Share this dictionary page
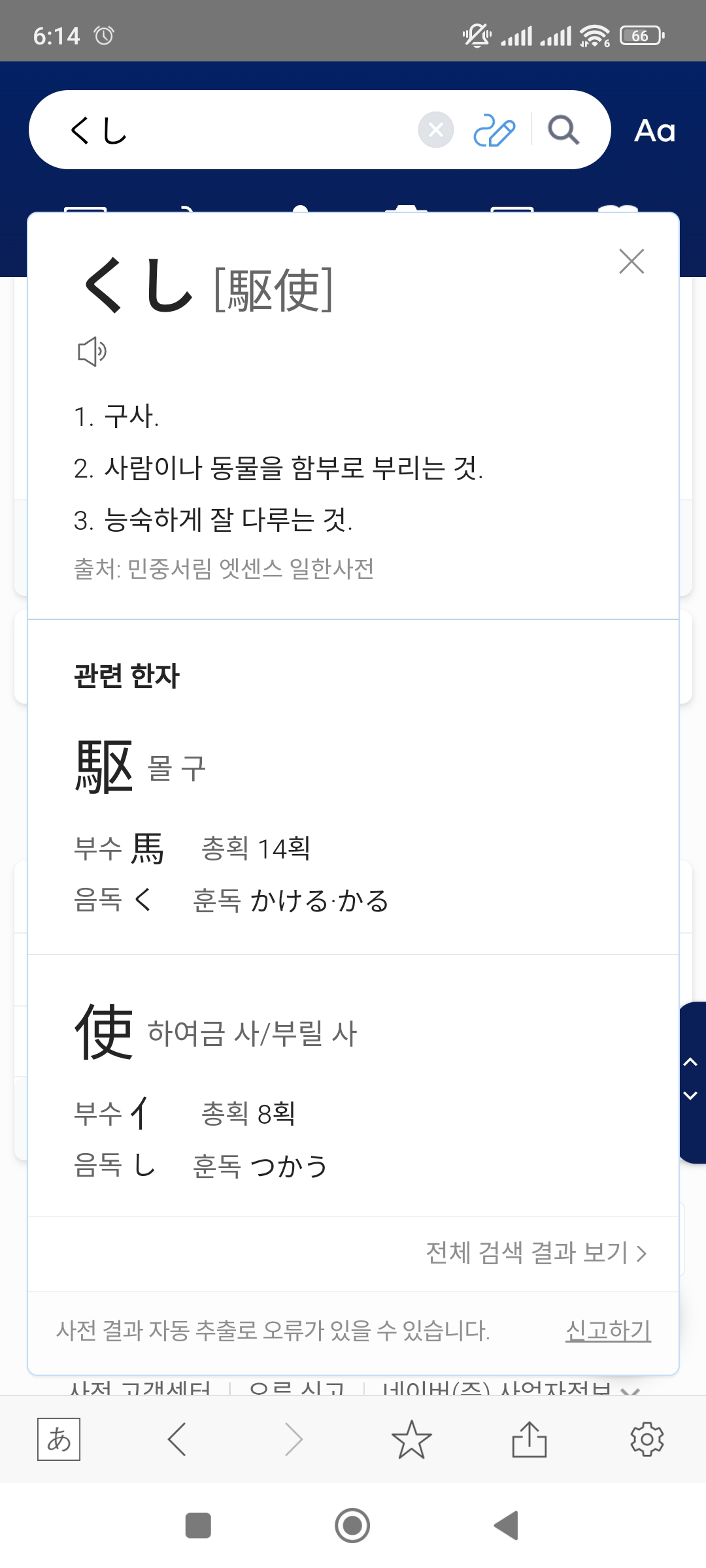 529,1439
